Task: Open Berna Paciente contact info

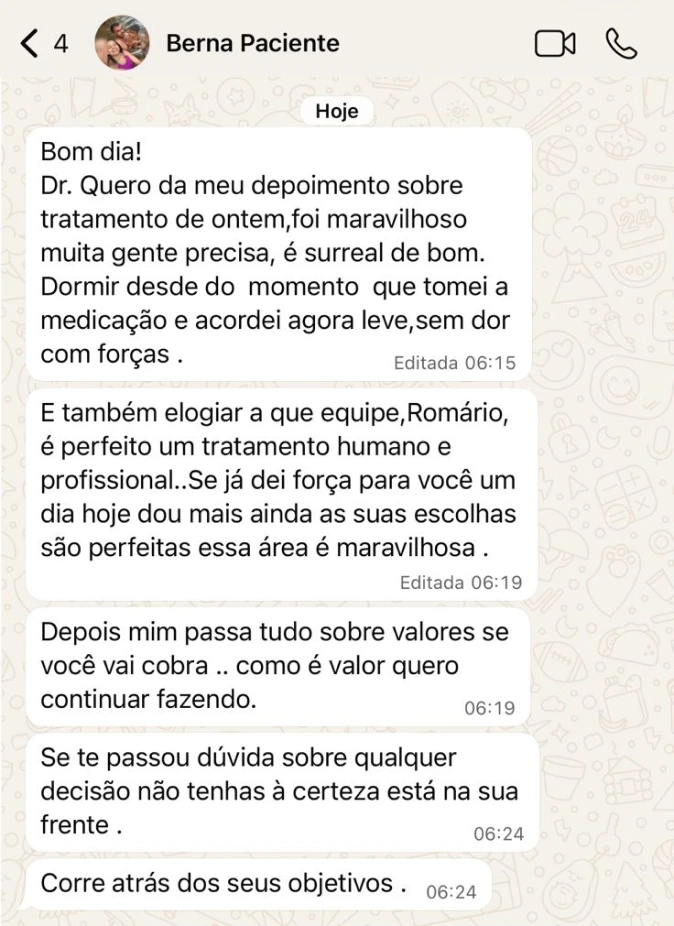Action: tap(252, 44)
